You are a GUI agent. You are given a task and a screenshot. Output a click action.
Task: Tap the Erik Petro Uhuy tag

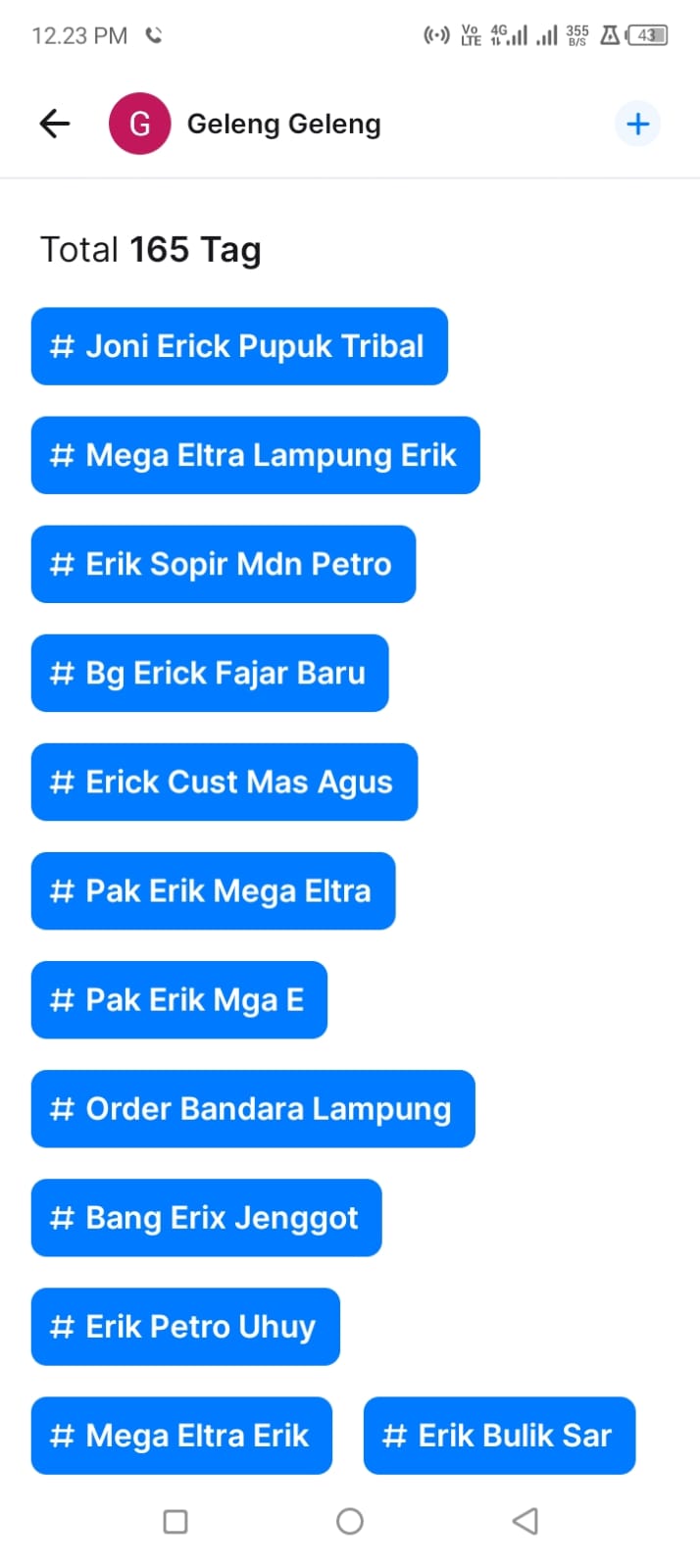click(x=185, y=1326)
